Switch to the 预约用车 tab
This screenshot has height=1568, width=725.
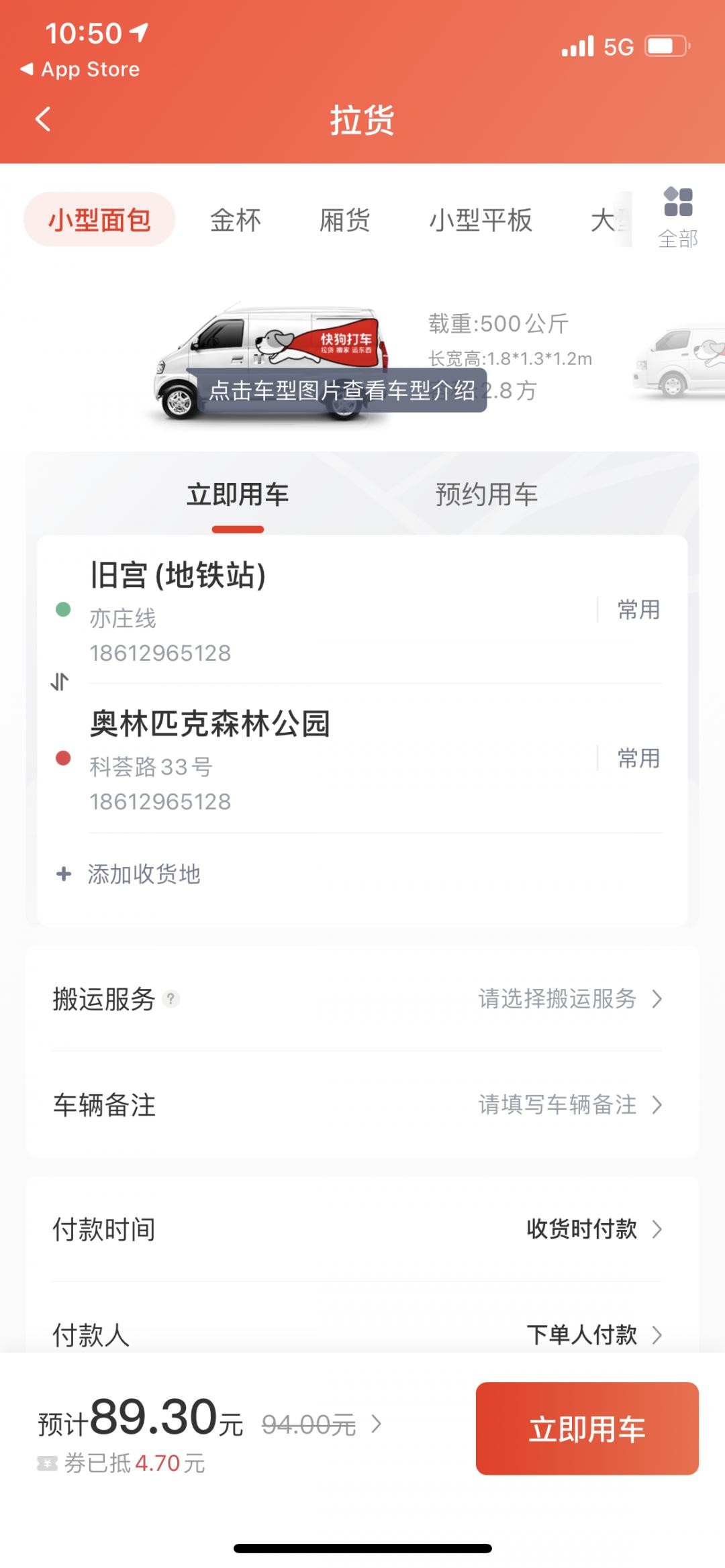point(486,495)
